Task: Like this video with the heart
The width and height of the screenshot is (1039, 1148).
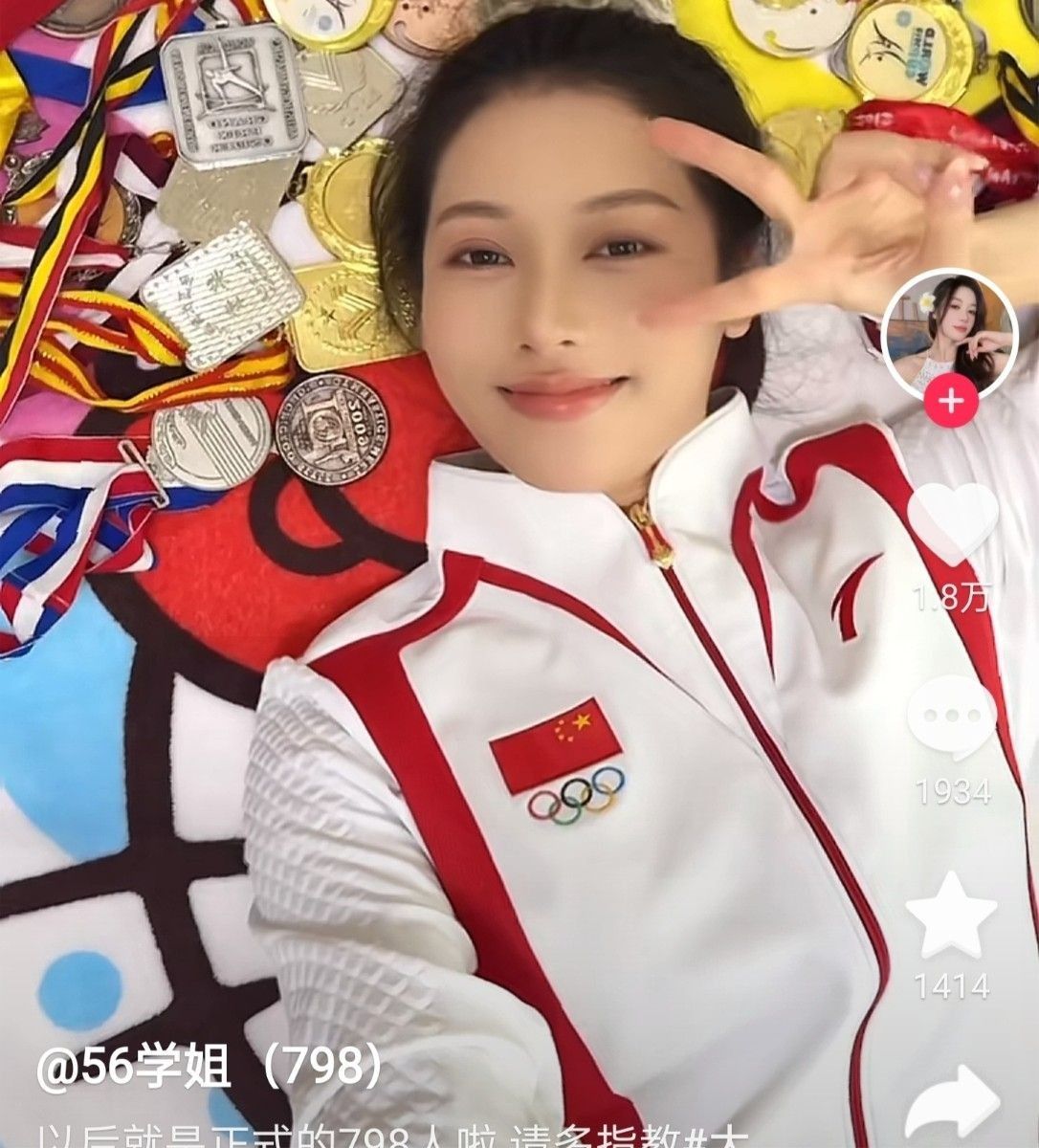Action: click(951, 524)
